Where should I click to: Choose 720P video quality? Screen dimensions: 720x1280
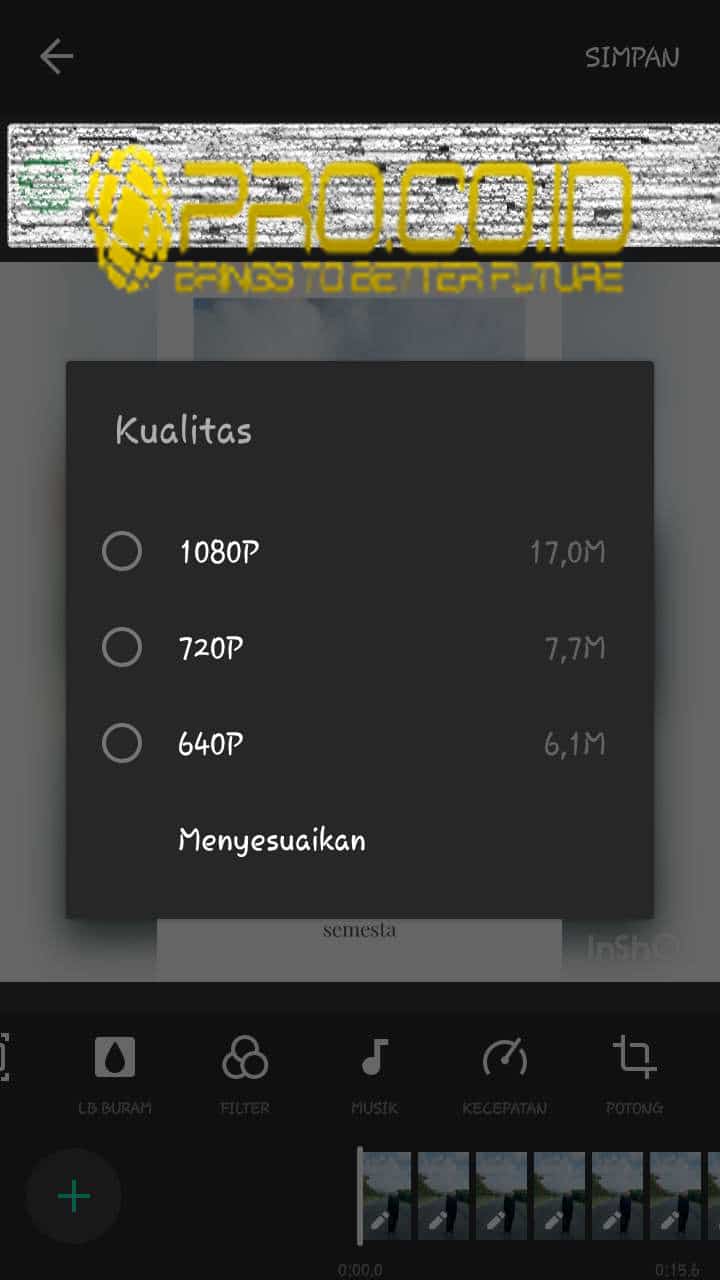point(122,648)
